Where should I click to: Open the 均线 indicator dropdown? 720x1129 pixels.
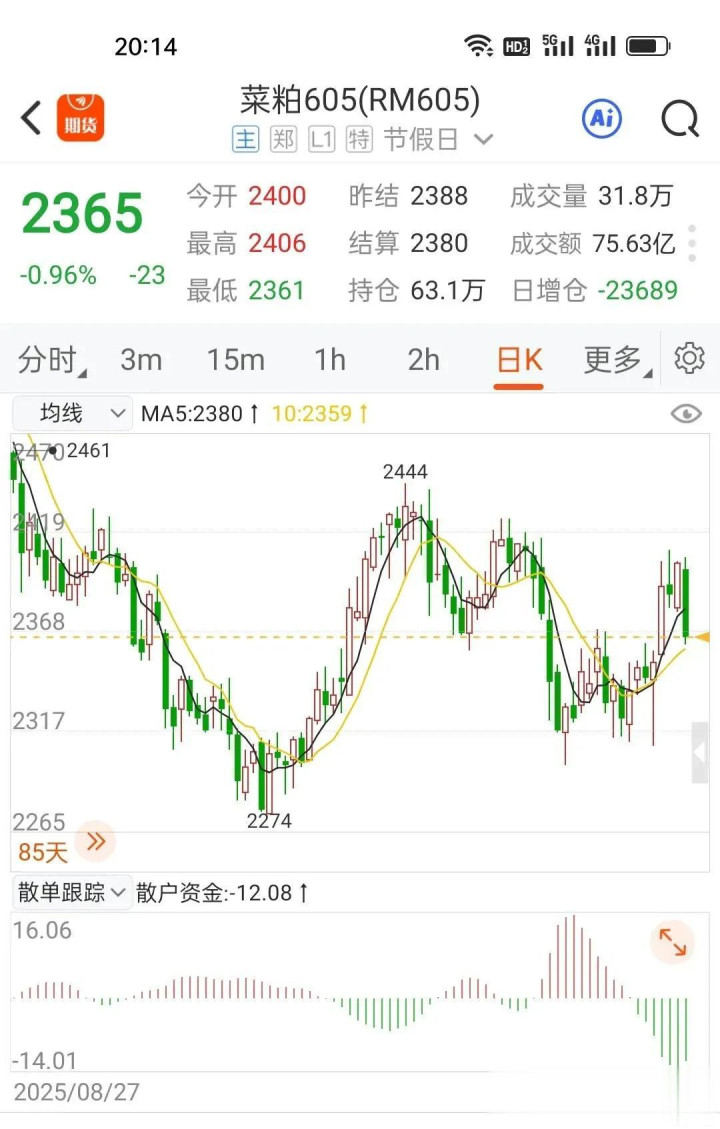pyautogui.click(x=72, y=413)
